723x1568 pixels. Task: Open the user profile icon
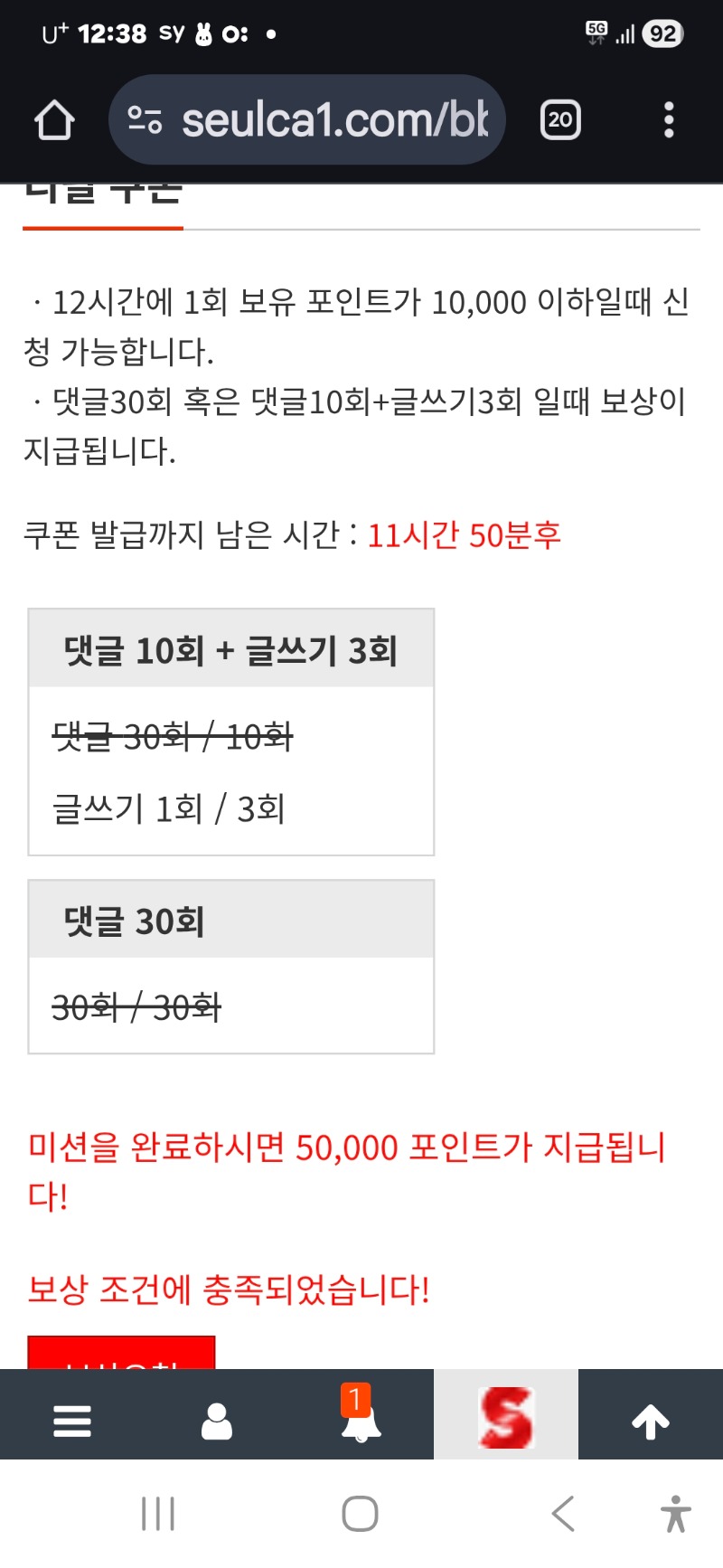point(217,1421)
